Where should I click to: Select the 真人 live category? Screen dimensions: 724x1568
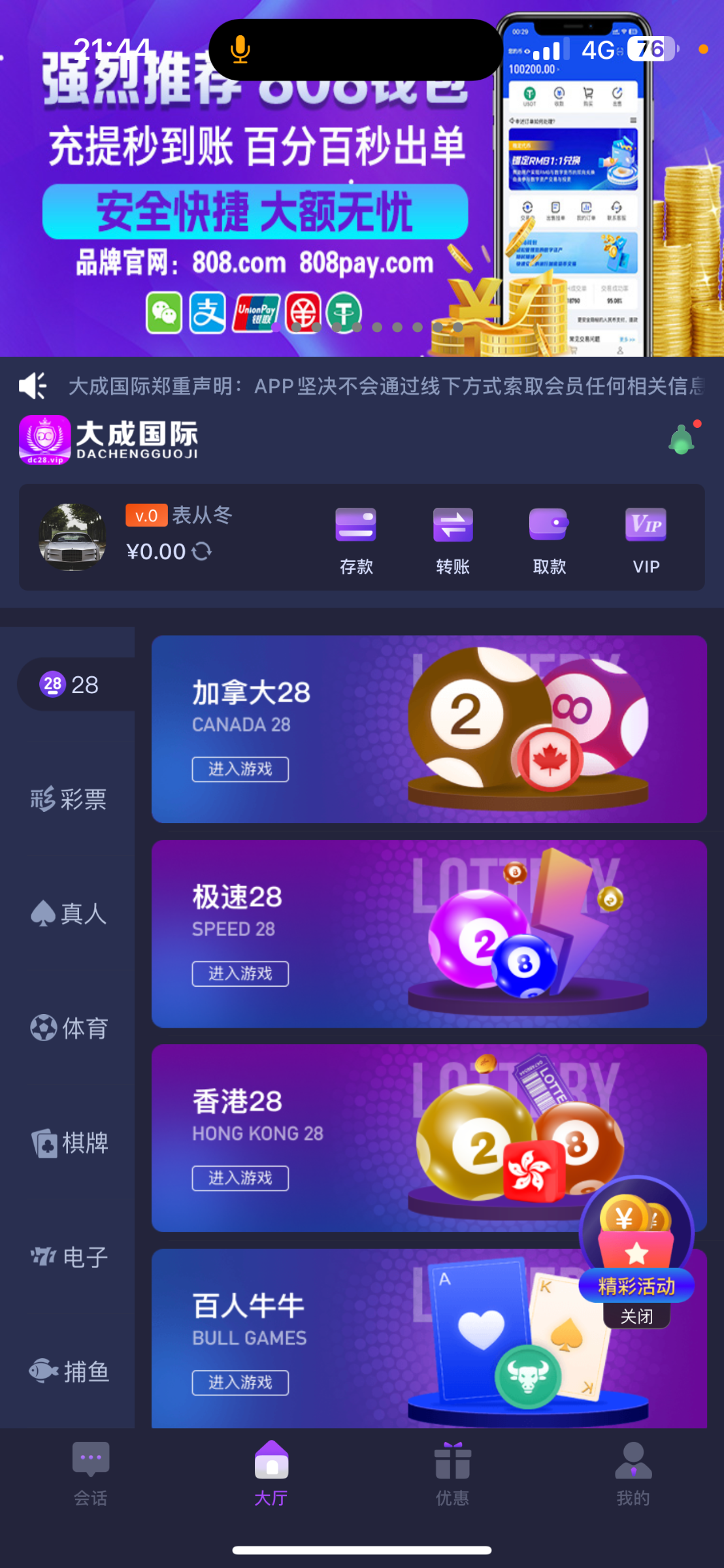pos(69,913)
